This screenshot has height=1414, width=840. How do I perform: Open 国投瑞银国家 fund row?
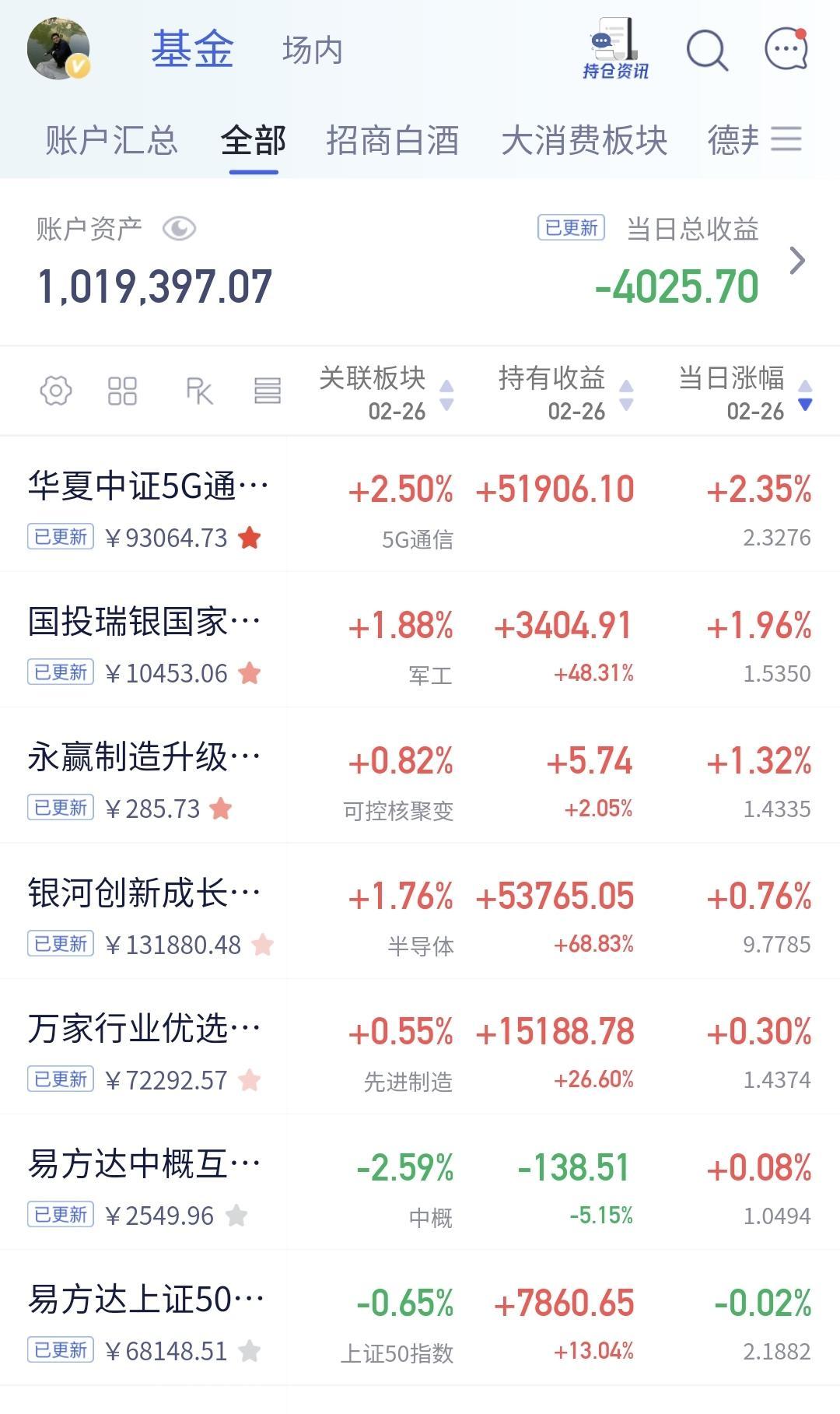(x=144, y=623)
